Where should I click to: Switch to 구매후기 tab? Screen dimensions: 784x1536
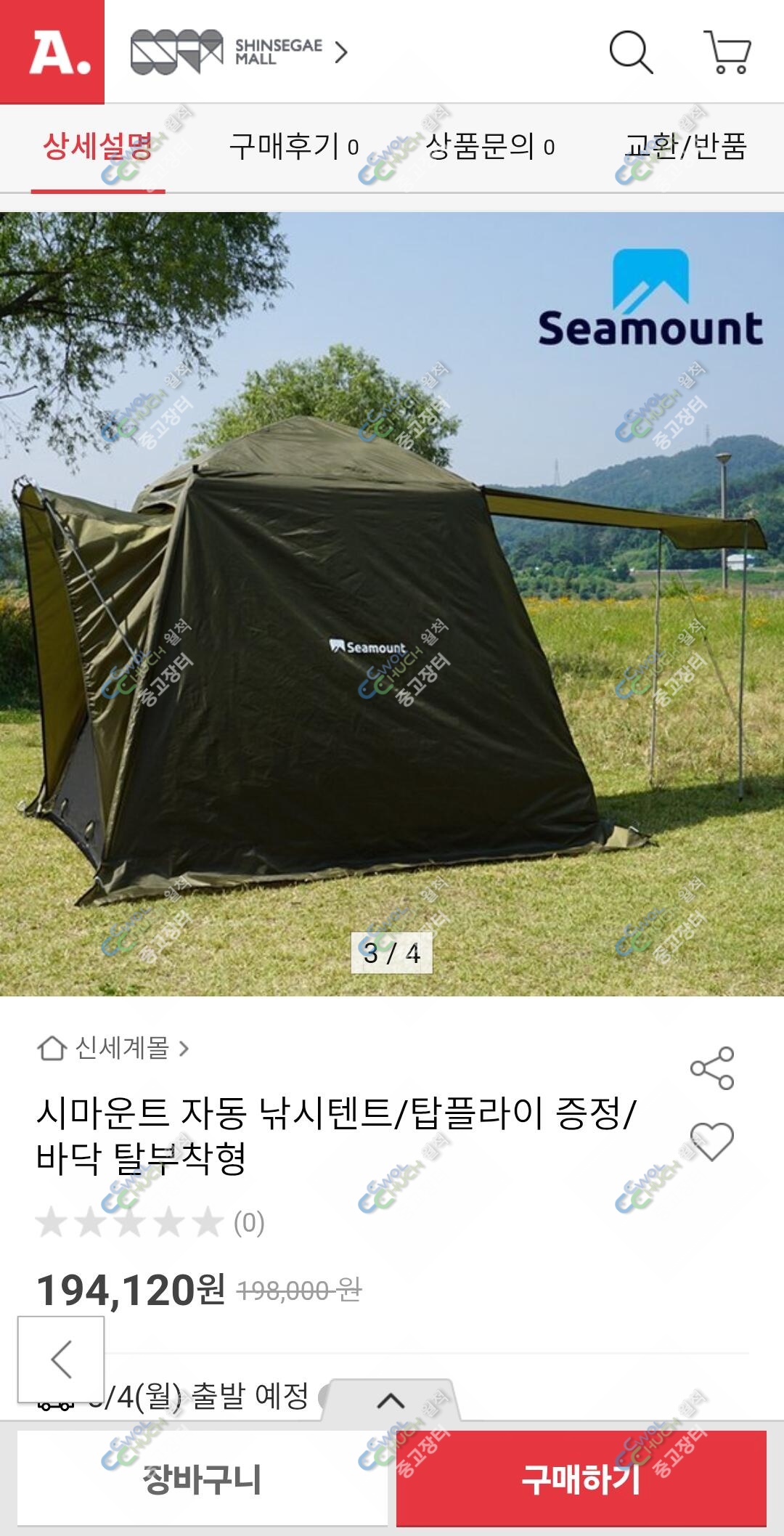[x=294, y=147]
